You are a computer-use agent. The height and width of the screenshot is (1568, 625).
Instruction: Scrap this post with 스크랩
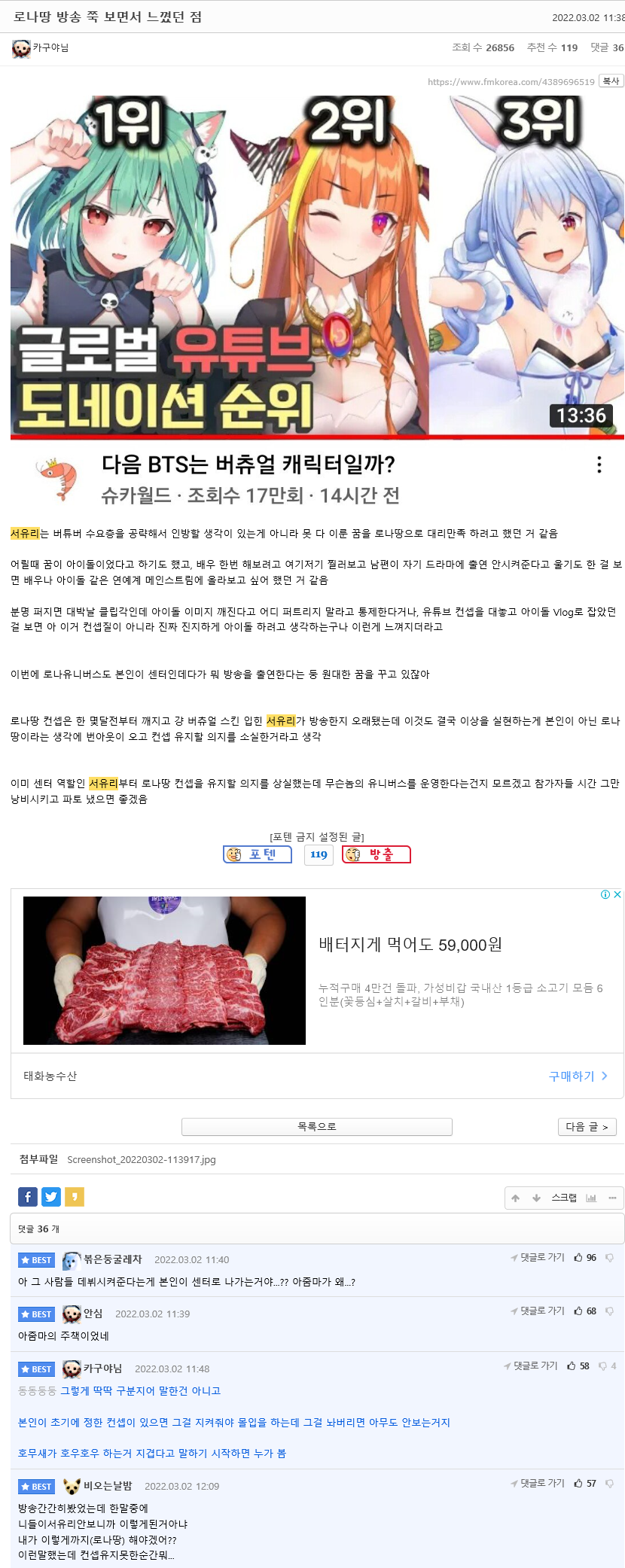pos(563,1198)
